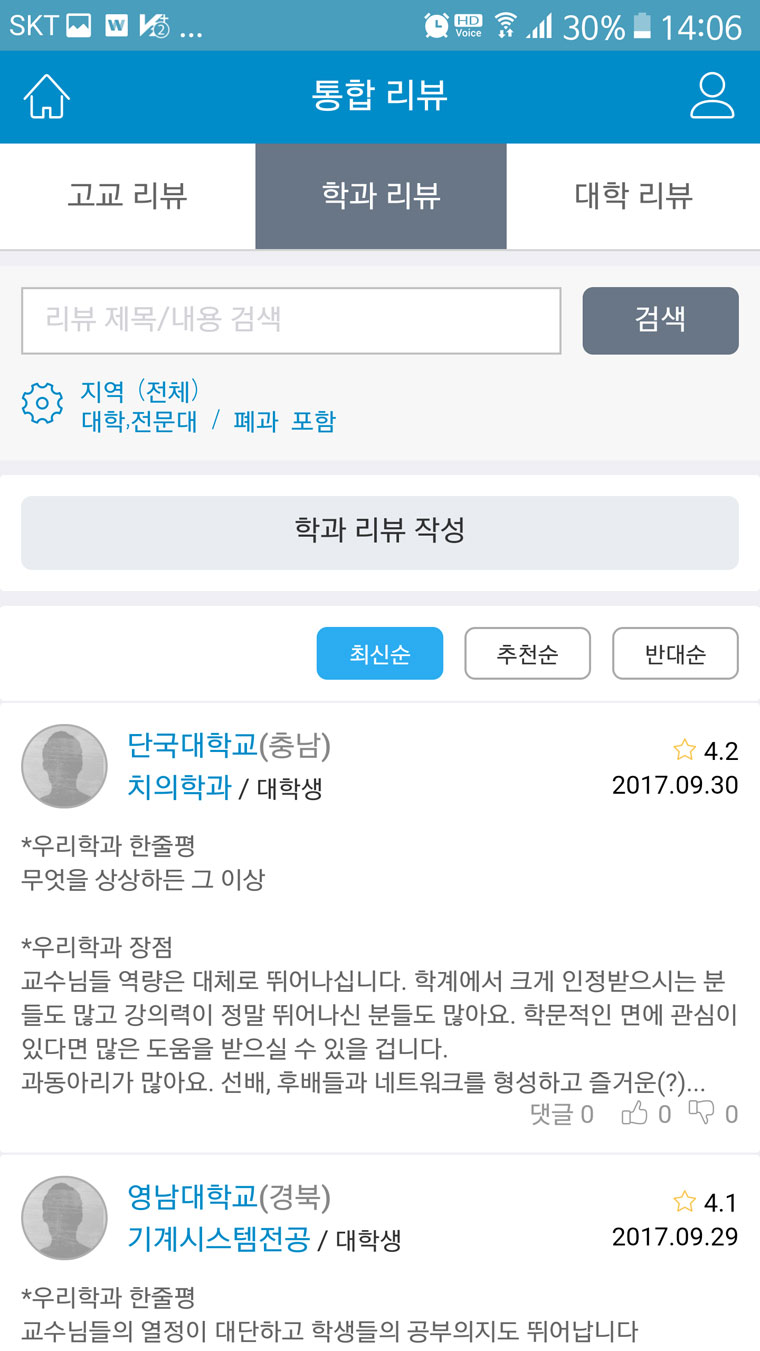
Task: Tap the review title/content search field
Action: point(291,321)
